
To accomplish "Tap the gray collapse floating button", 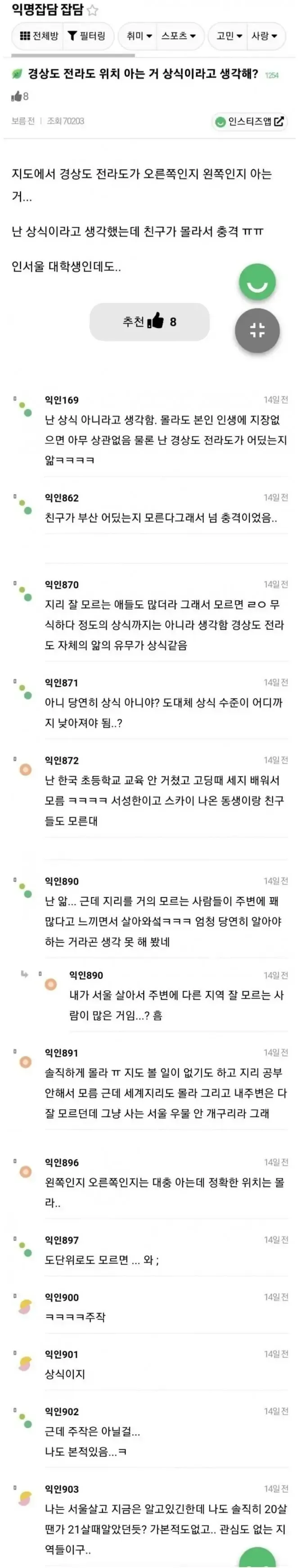I will coord(257,330).
